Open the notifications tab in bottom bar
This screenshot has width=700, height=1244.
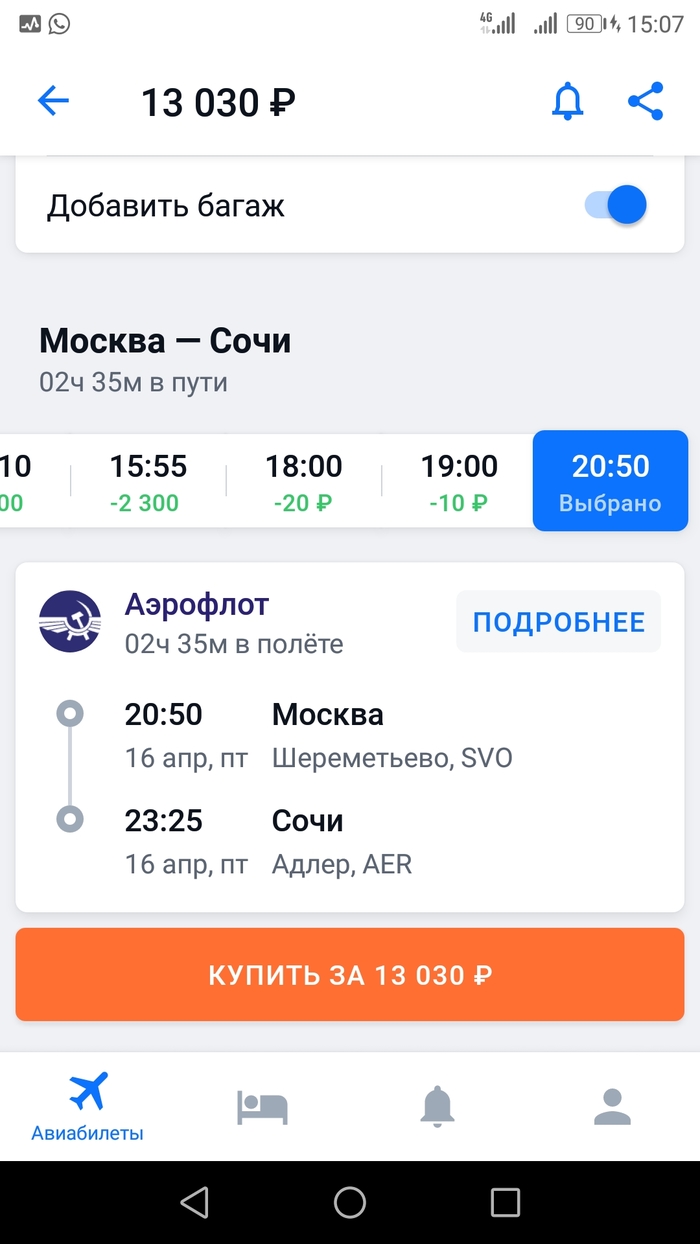click(x=437, y=1106)
